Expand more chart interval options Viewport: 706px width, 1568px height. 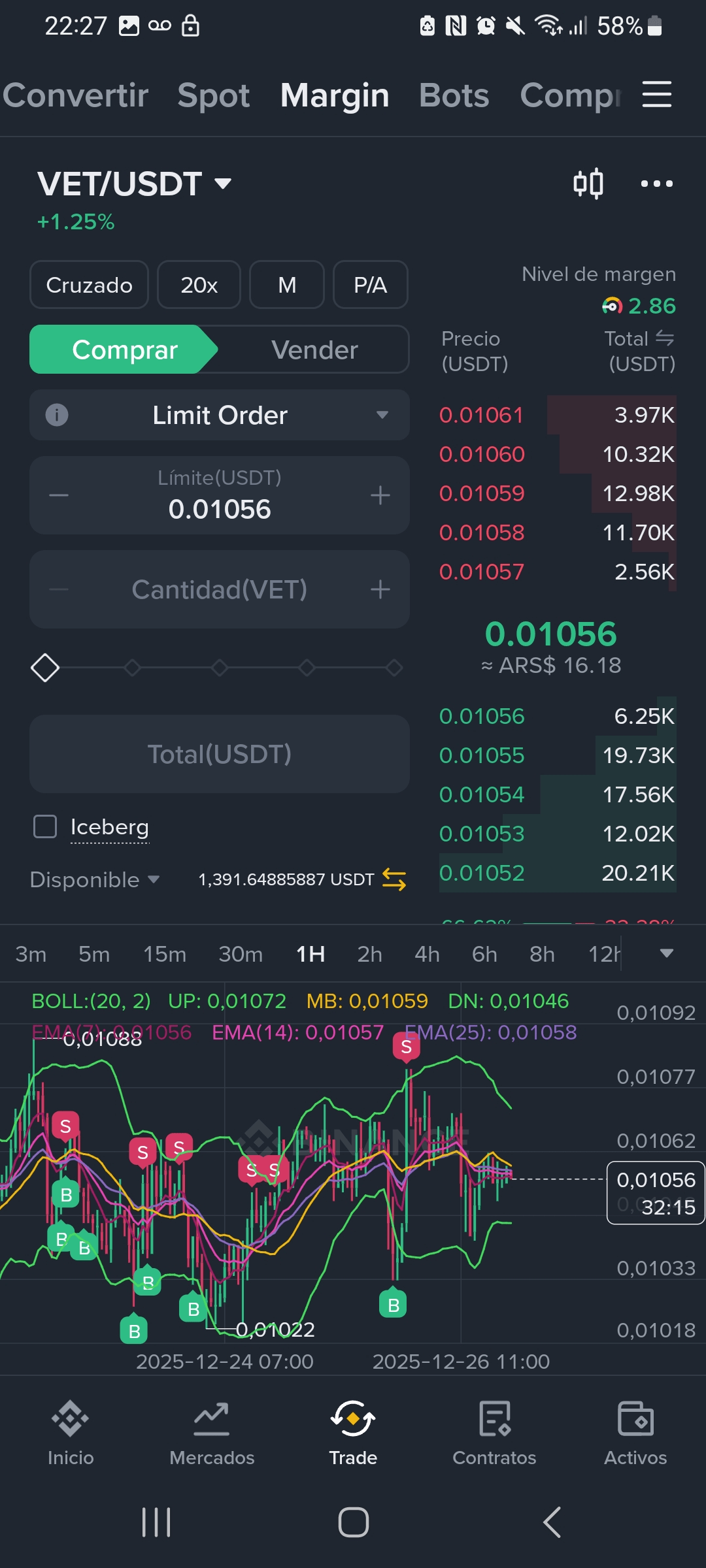(666, 953)
